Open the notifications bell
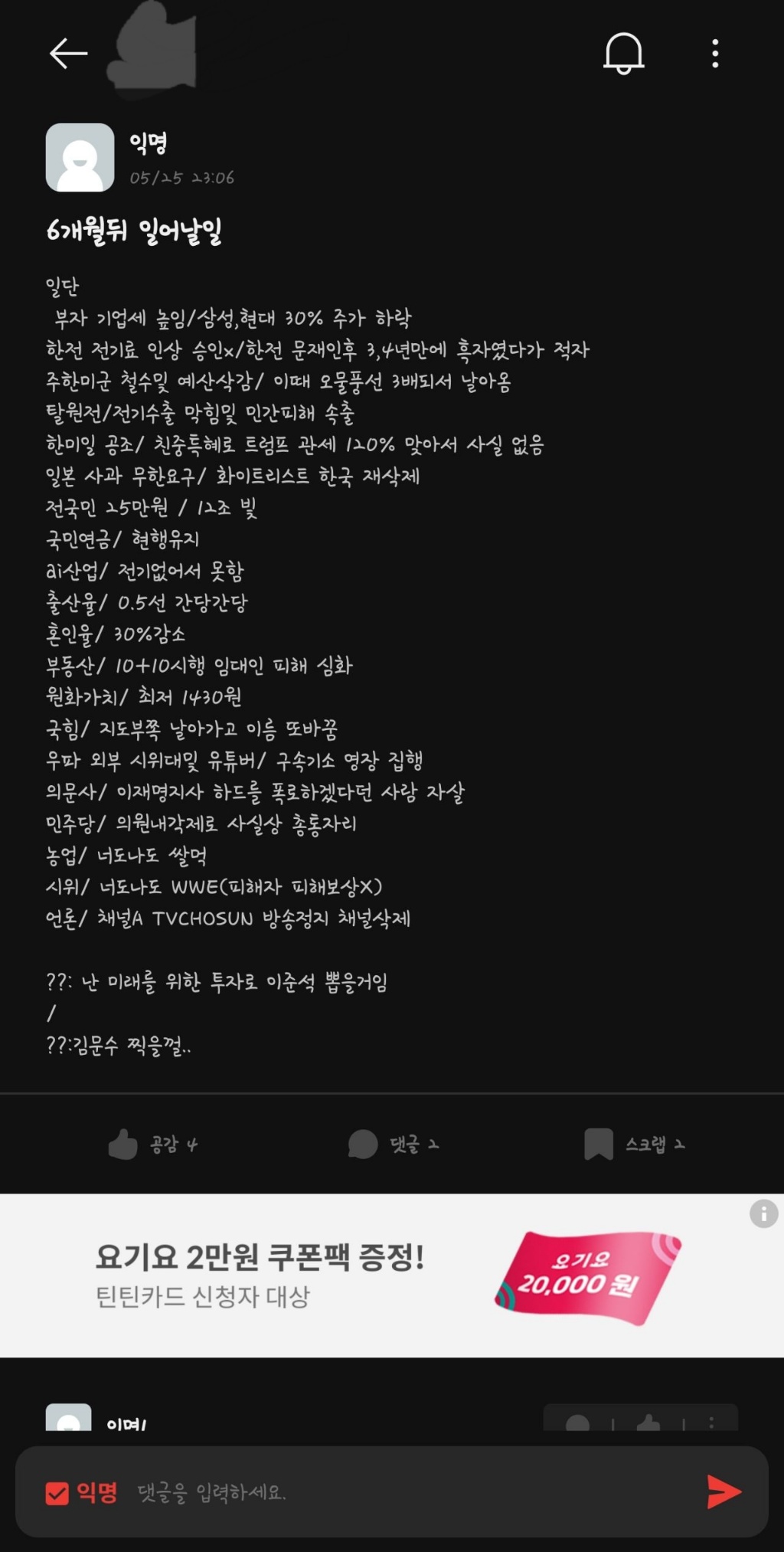This screenshot has width=784, height=1552. coord(623,54)
